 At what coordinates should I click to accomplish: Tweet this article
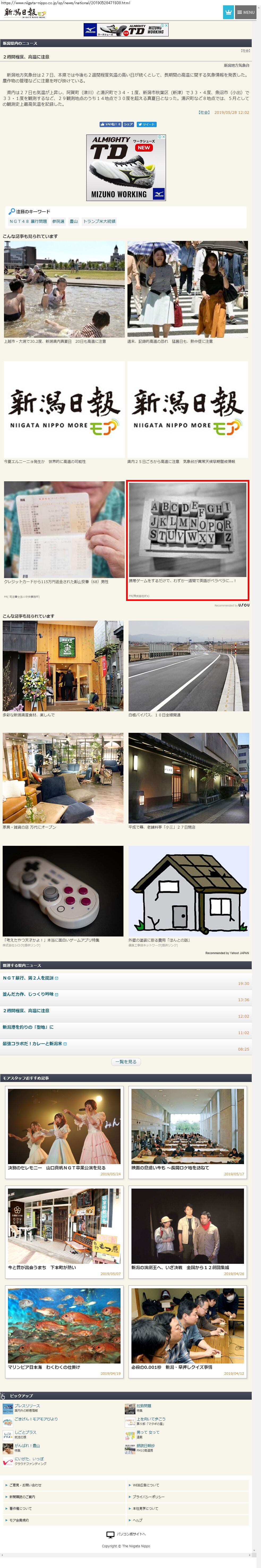click(146, 124)
